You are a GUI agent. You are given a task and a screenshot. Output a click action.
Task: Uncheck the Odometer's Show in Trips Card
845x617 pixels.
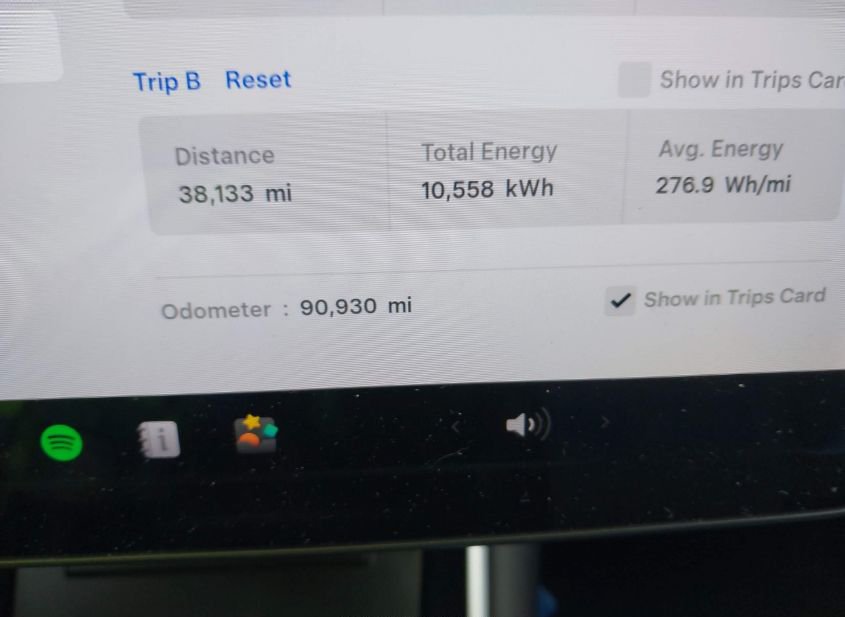(621, 300)
